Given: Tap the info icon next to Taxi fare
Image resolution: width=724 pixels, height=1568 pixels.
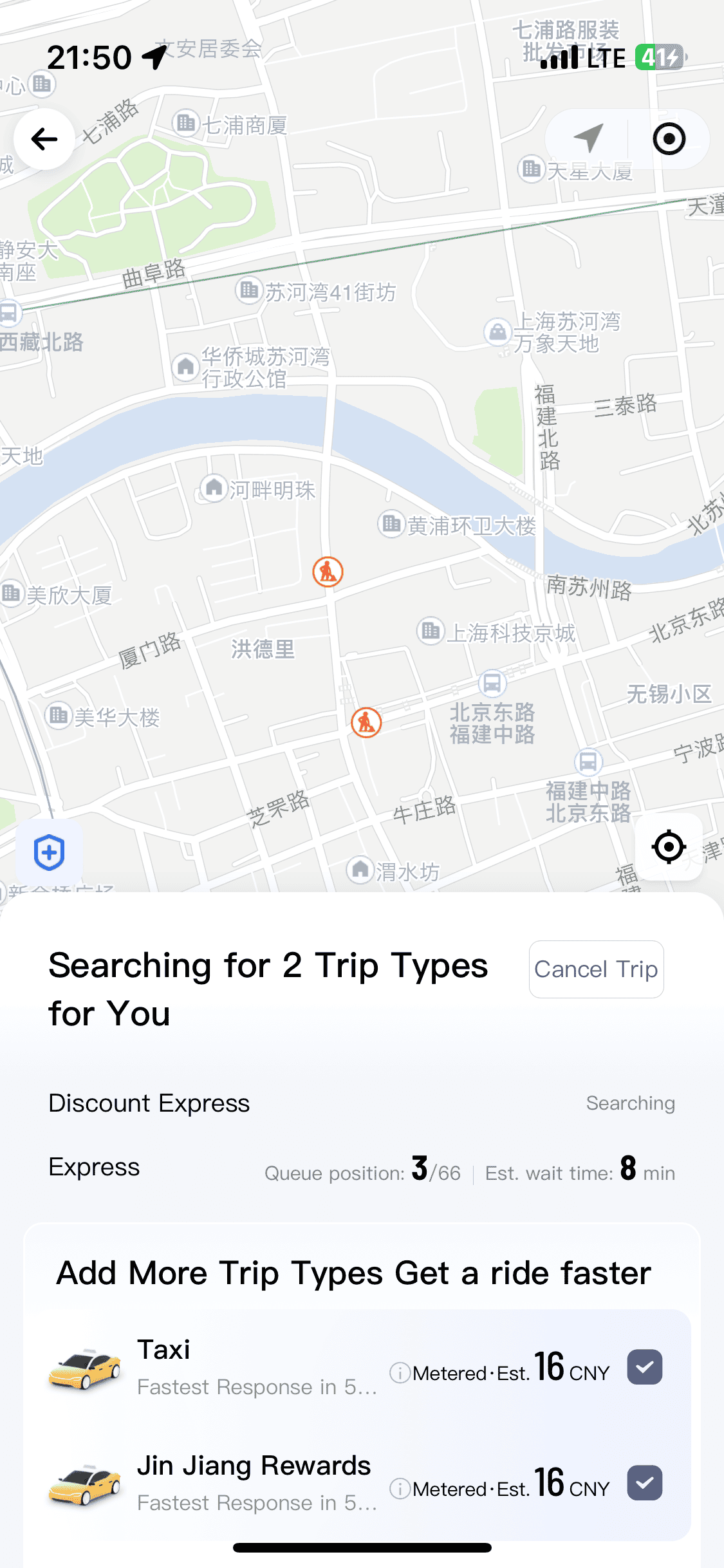Looking at the screenshot, I should click(x=400, y=1372).
